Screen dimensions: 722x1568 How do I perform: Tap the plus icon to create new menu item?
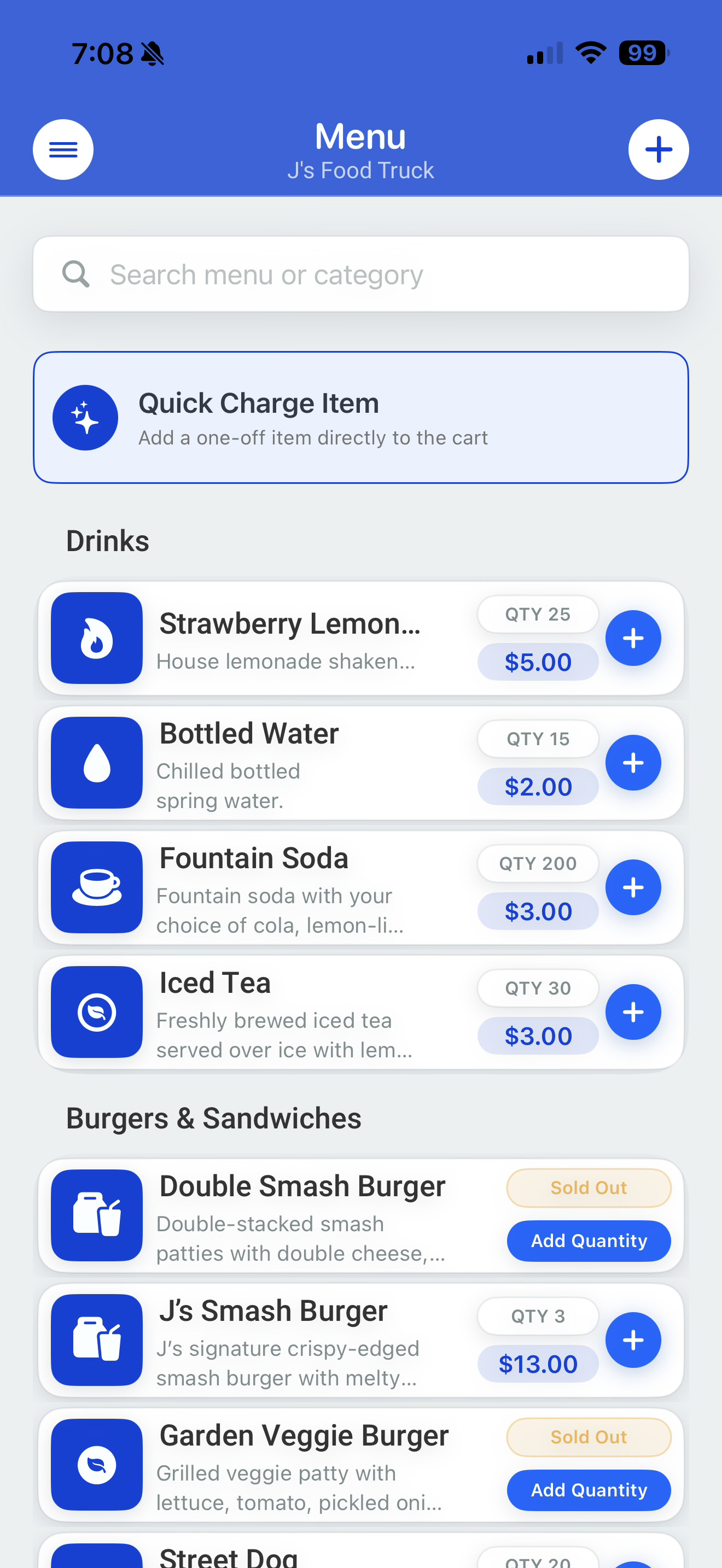click(x=659, y=149)
